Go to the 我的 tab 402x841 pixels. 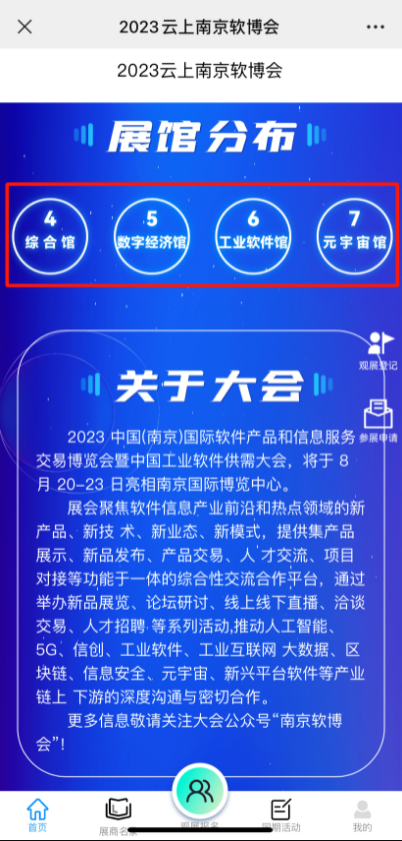coord(362,815)
